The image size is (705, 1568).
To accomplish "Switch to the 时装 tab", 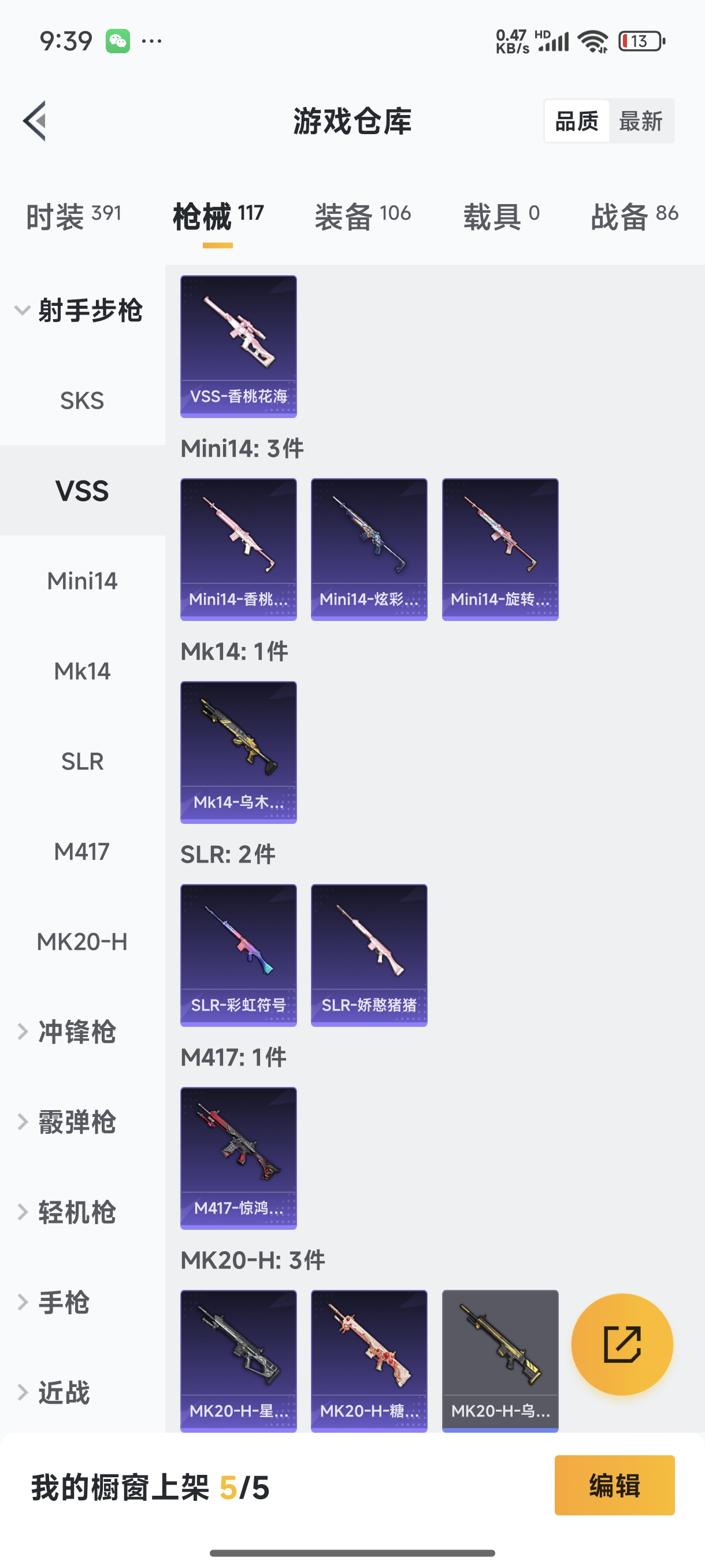I will click(73, 216).
